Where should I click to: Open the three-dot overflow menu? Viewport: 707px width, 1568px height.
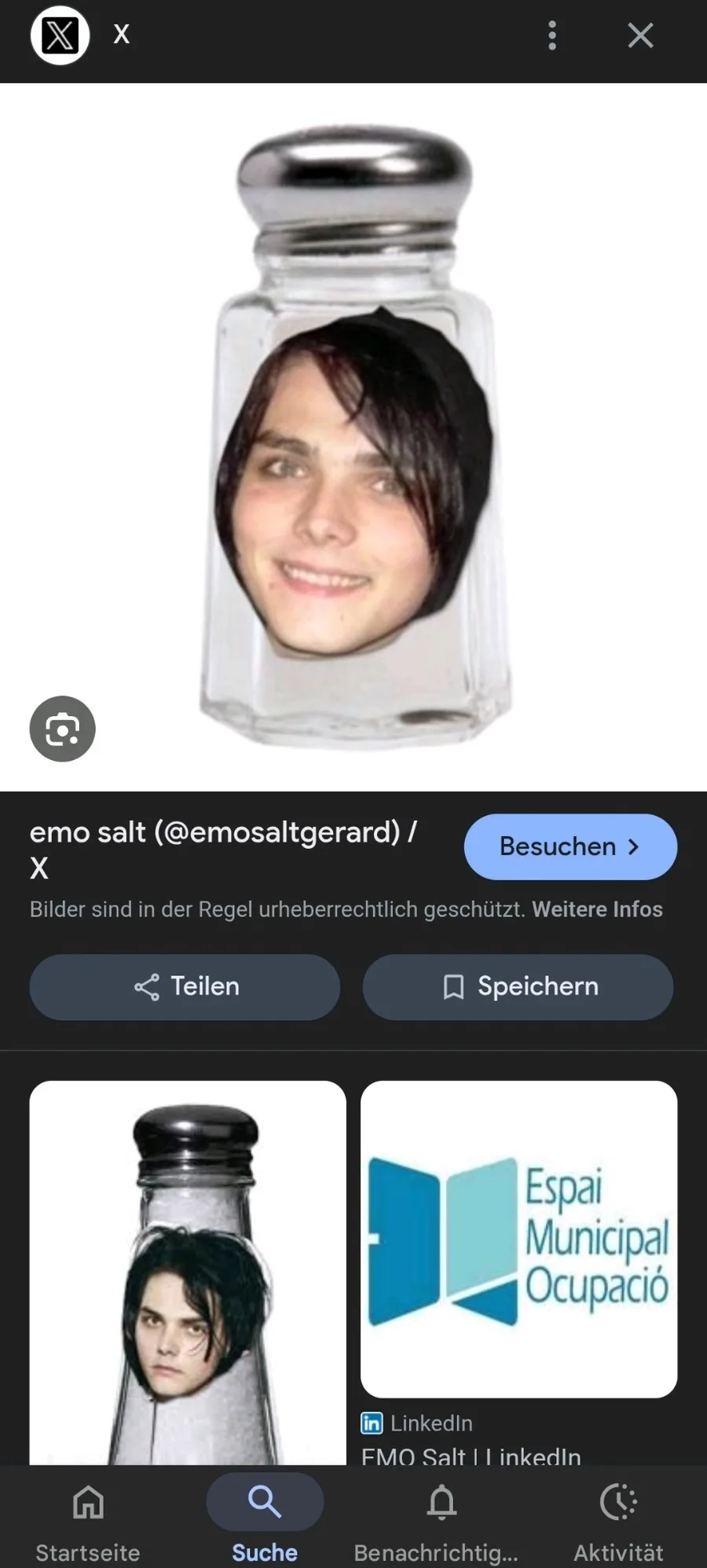552,35
